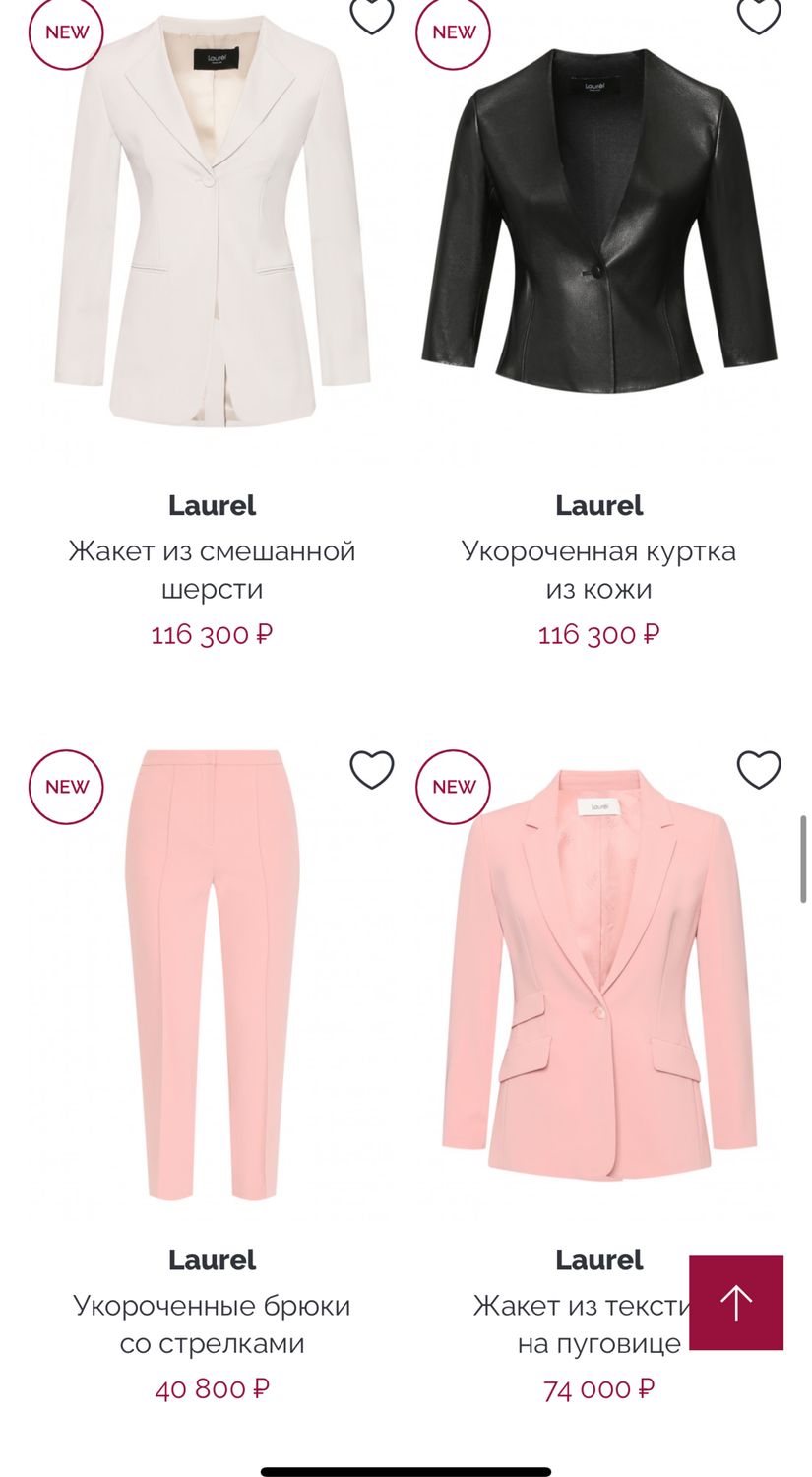The width and height of the screenshot is (812, 1477).
Task: Favorite the cropped leather jacket
Action: point(759,14)
